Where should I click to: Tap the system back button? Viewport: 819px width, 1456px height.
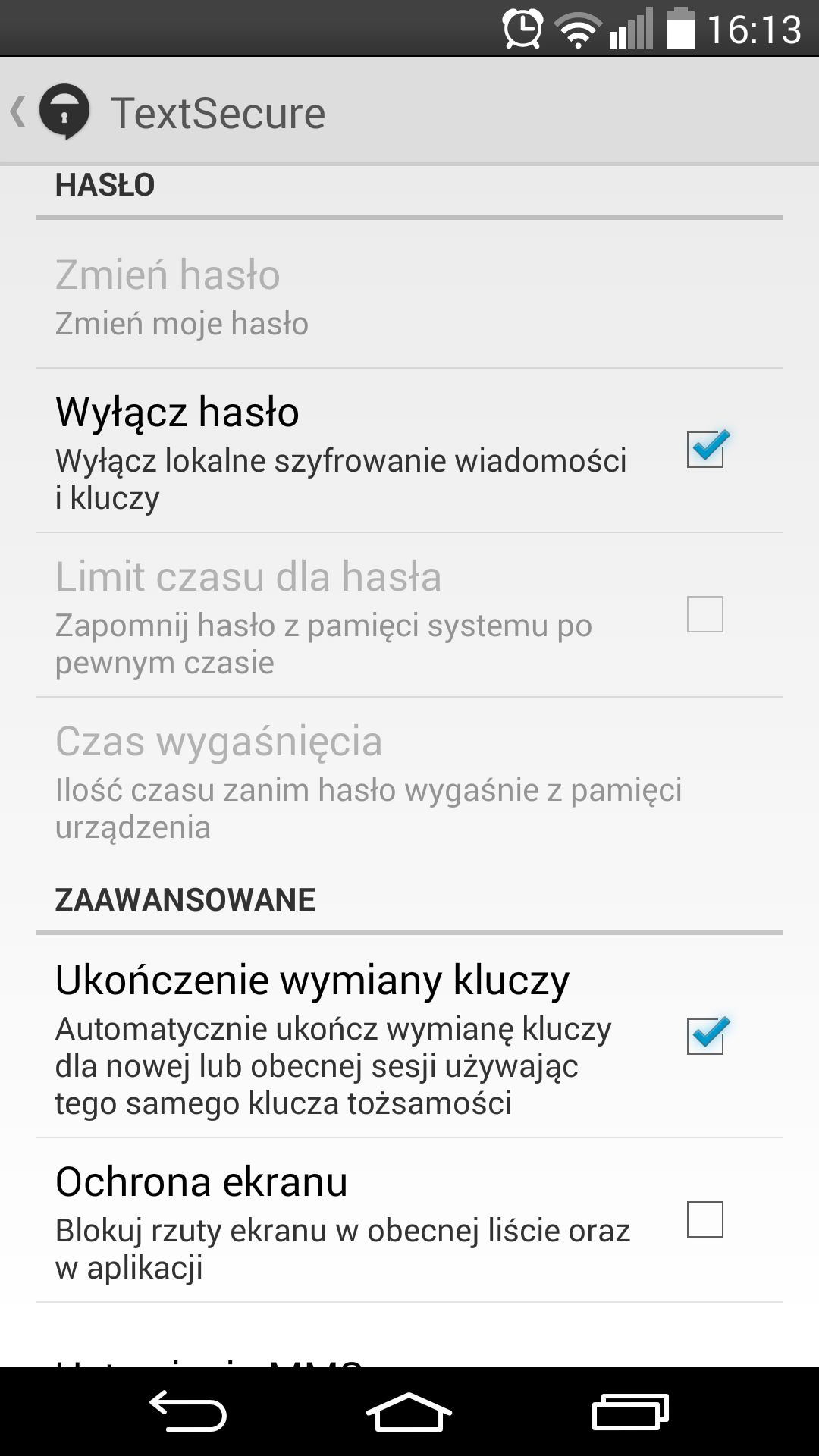tap(188, 1411)
